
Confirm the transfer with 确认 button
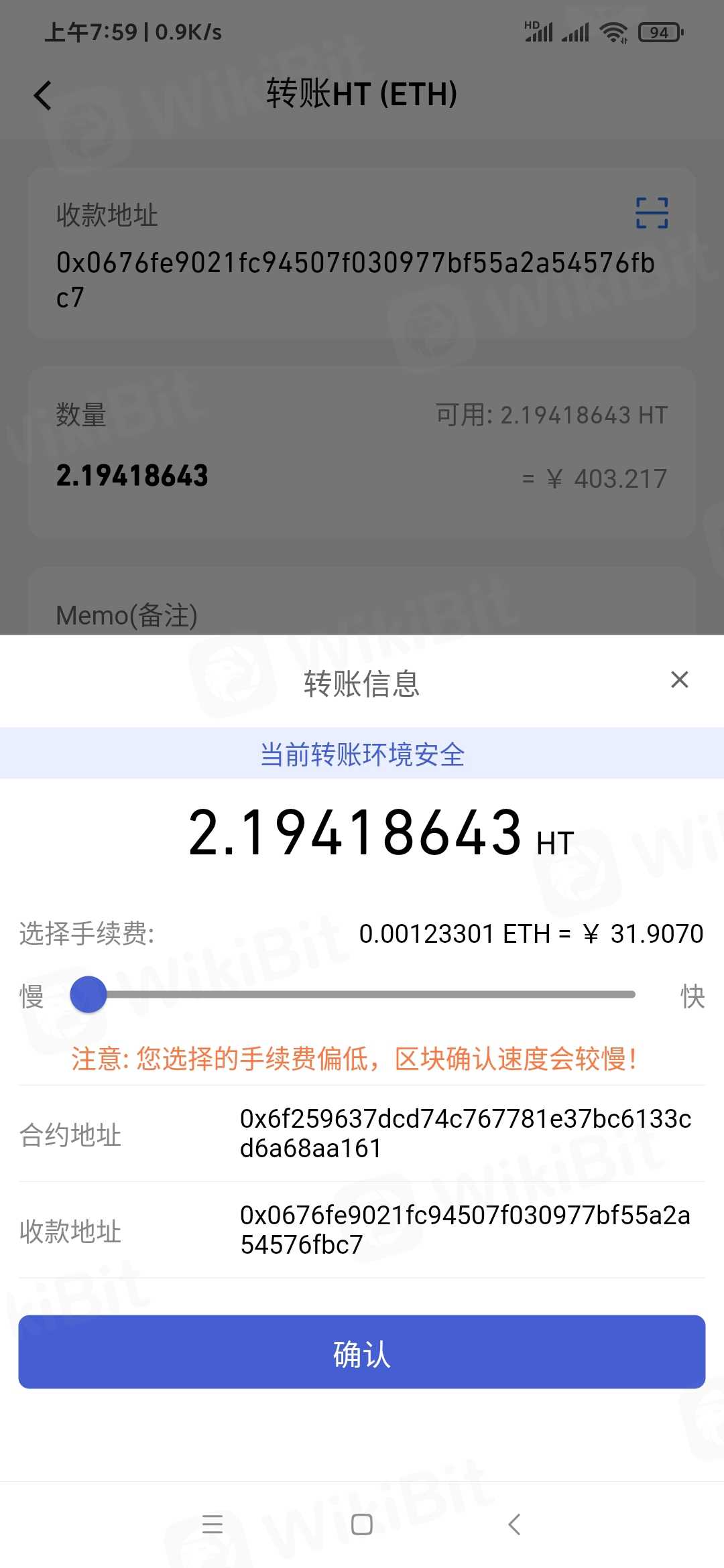point(362,1352)
